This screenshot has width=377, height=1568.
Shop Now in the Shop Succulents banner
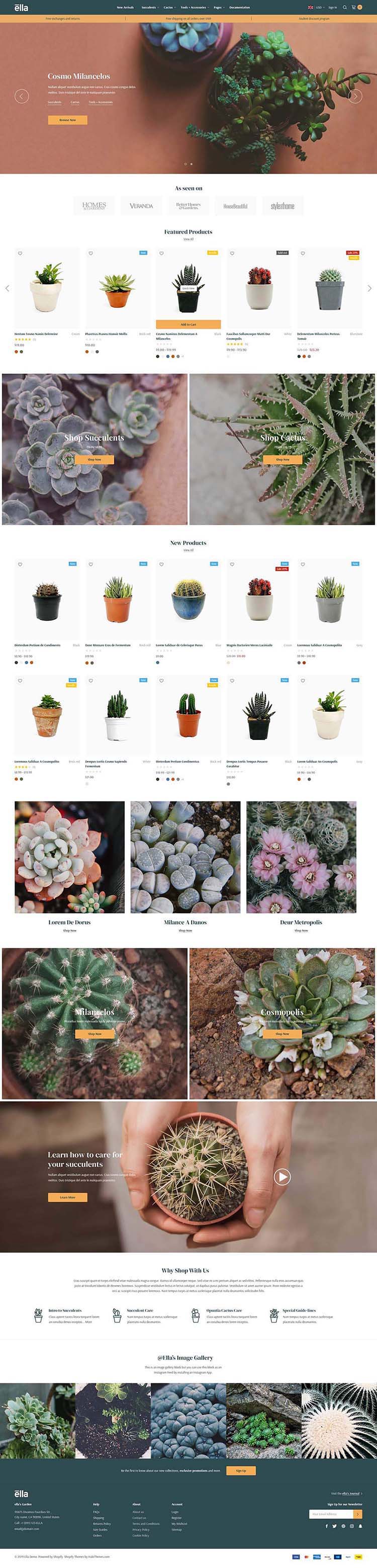[x=95, y=460]
